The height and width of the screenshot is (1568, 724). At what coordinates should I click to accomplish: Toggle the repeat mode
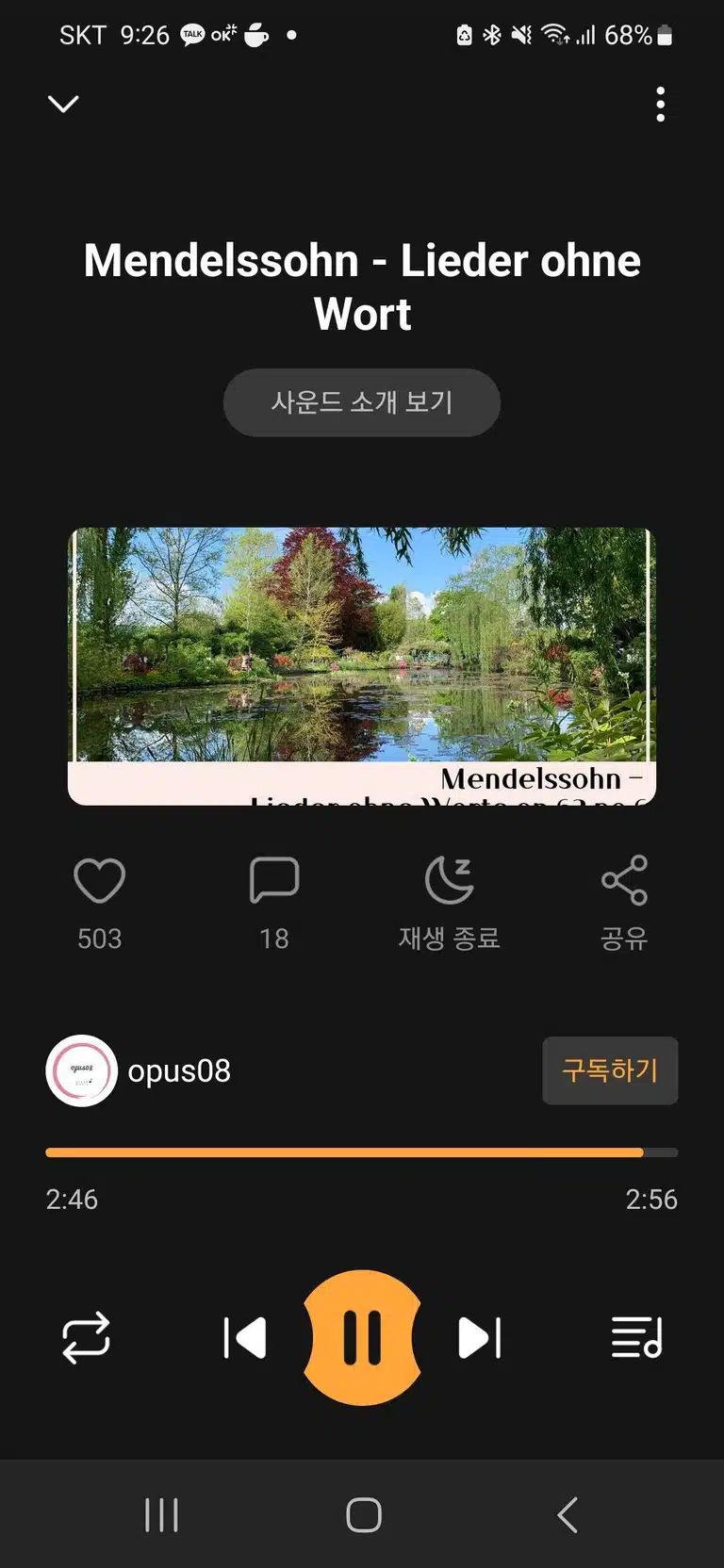click(x=86, y=1338)
